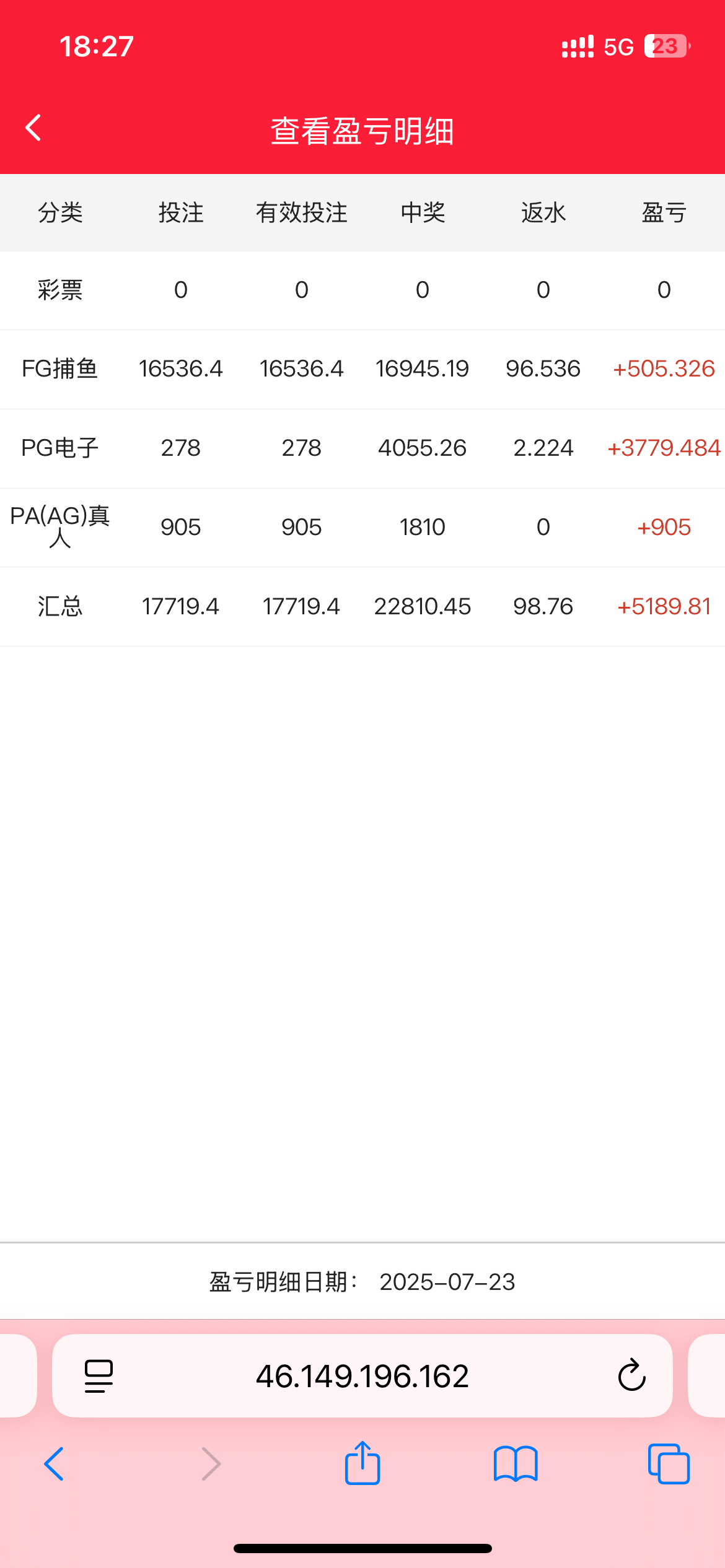Share this page via Safari share icon
Viewport: 725px width, 1568px height.
coord(362,1463)
